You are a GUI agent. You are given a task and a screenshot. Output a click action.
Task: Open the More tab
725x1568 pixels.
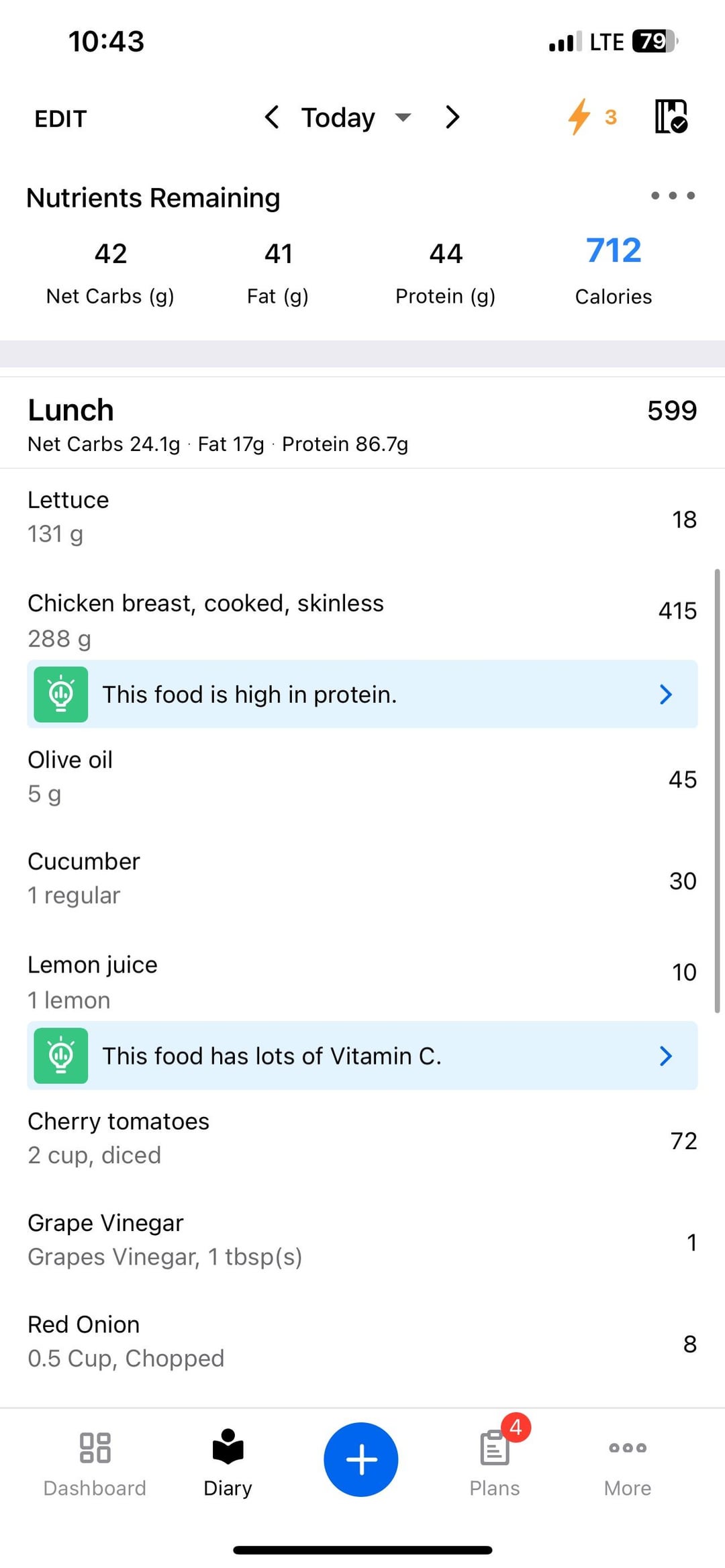(628, 1464)
